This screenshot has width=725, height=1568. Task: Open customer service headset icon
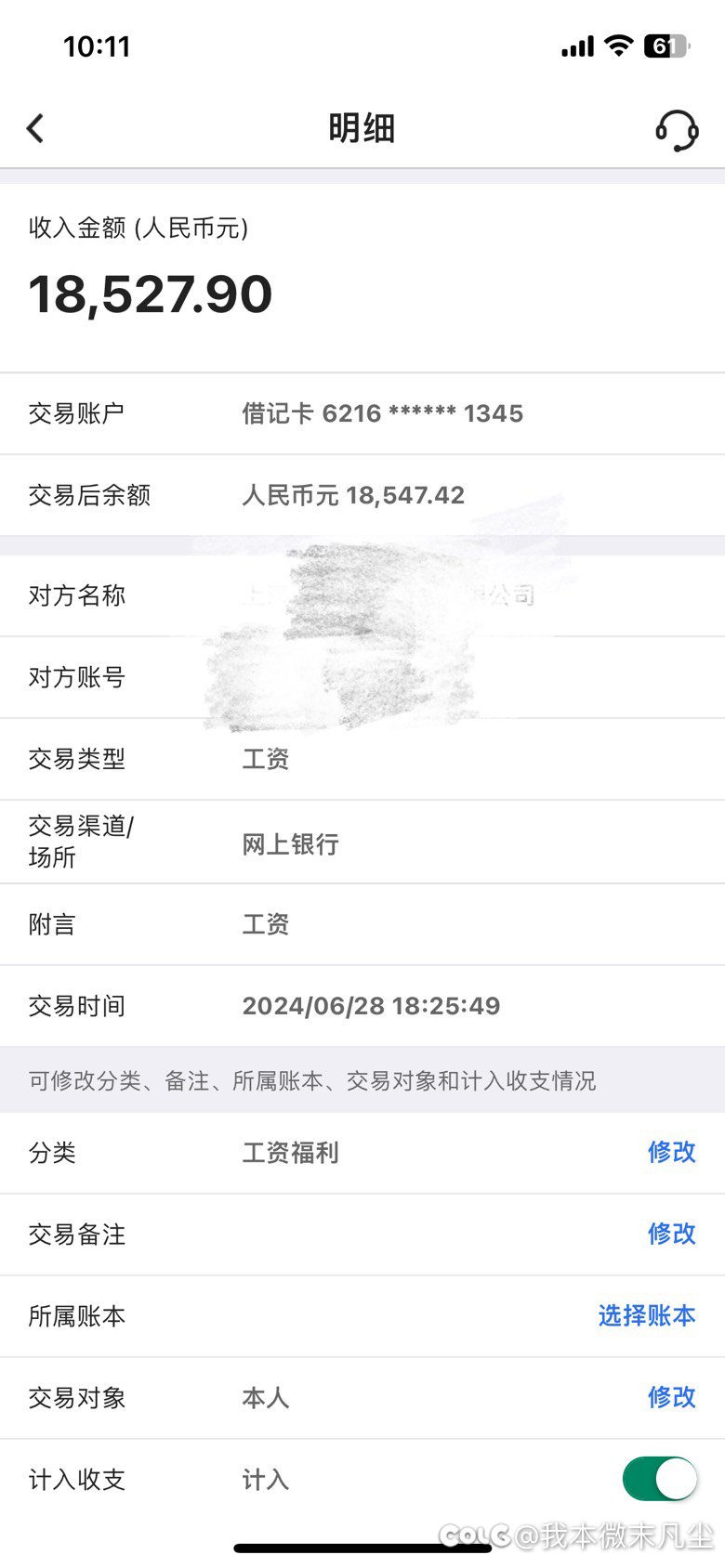point(677,130)
